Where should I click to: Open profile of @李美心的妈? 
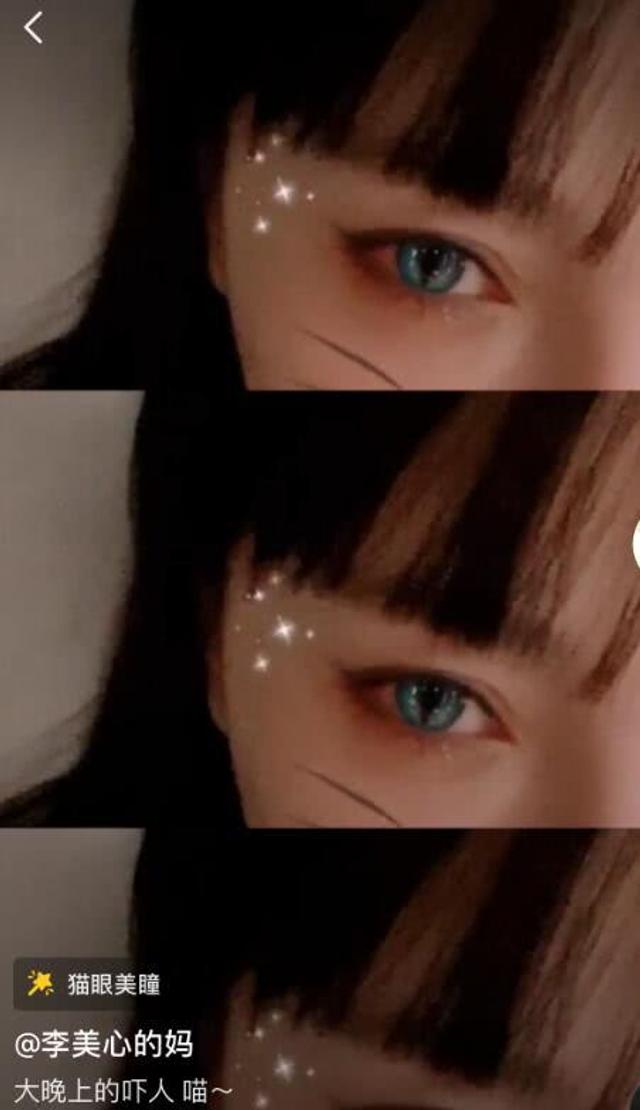102,1045
